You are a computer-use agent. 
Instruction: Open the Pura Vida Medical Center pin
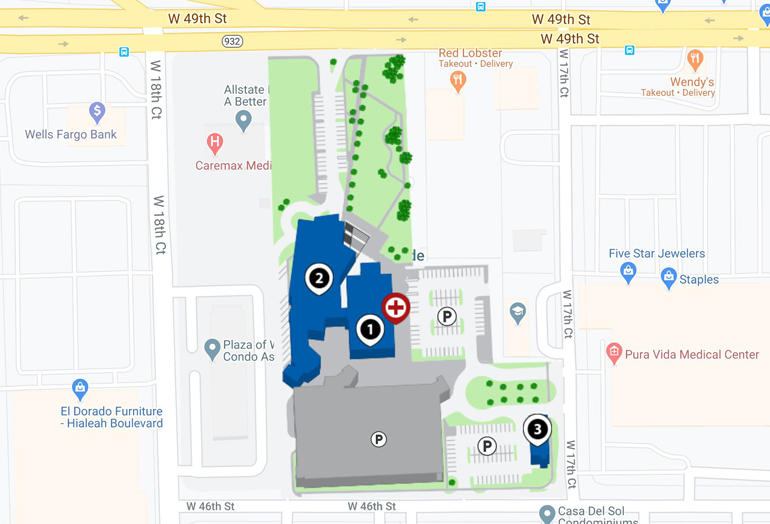point(614,352)
